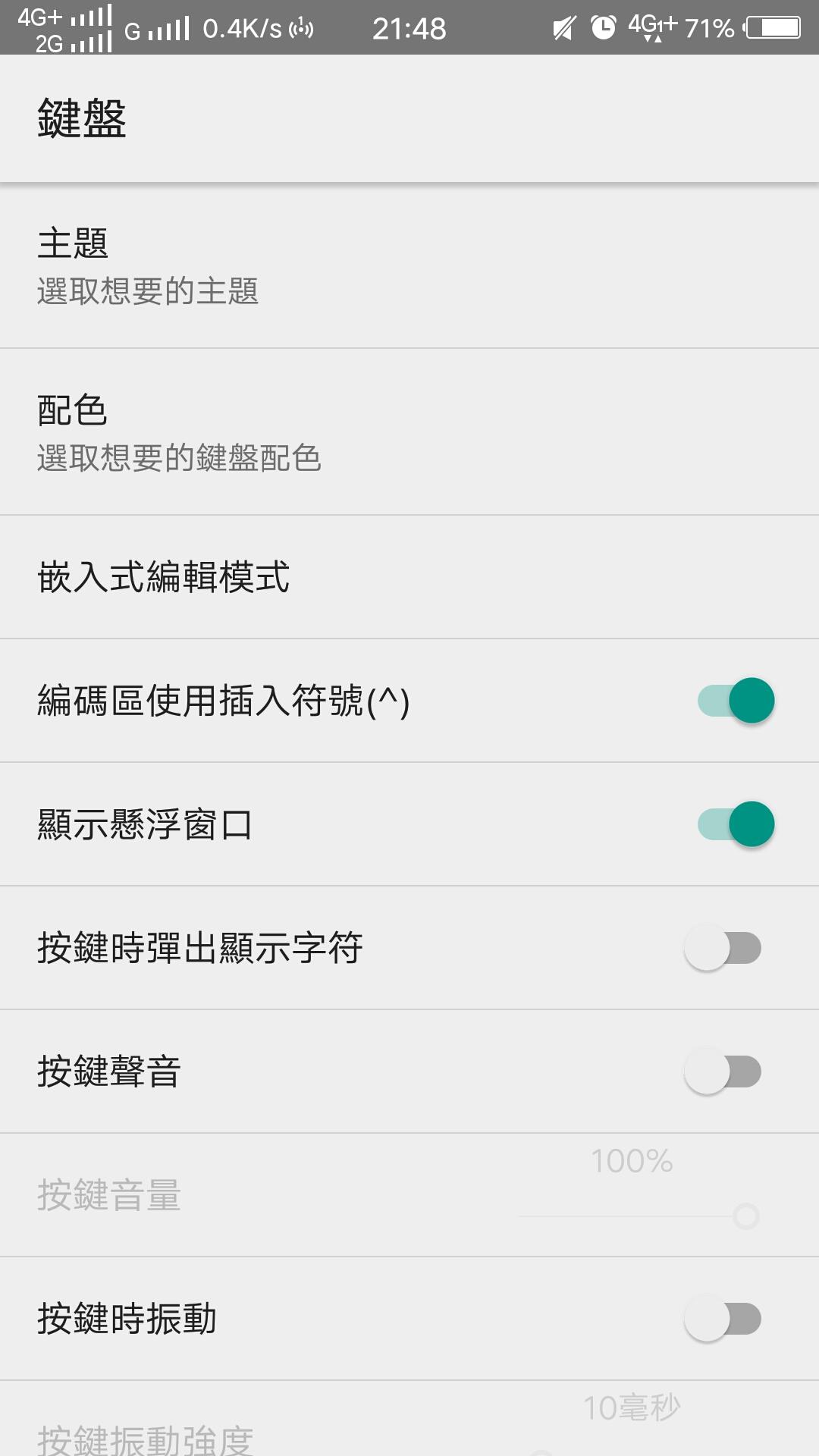Enable 按鍵時彈出顯示字符 switch
This screenshot has width=819, height=1456.
[723, 948]
